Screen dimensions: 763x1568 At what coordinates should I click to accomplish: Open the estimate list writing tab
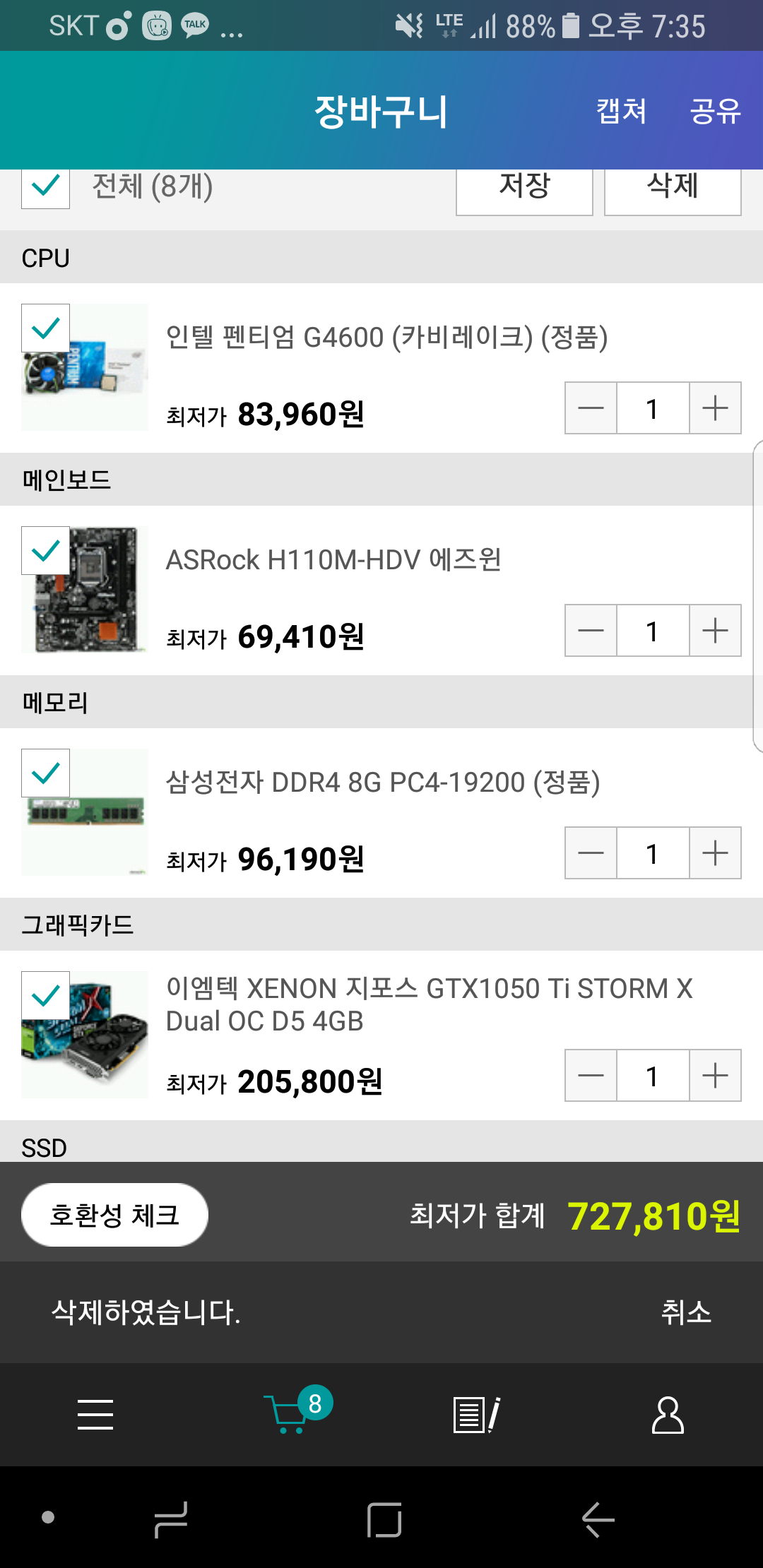pyautogui.click(x=476, y=1415)
